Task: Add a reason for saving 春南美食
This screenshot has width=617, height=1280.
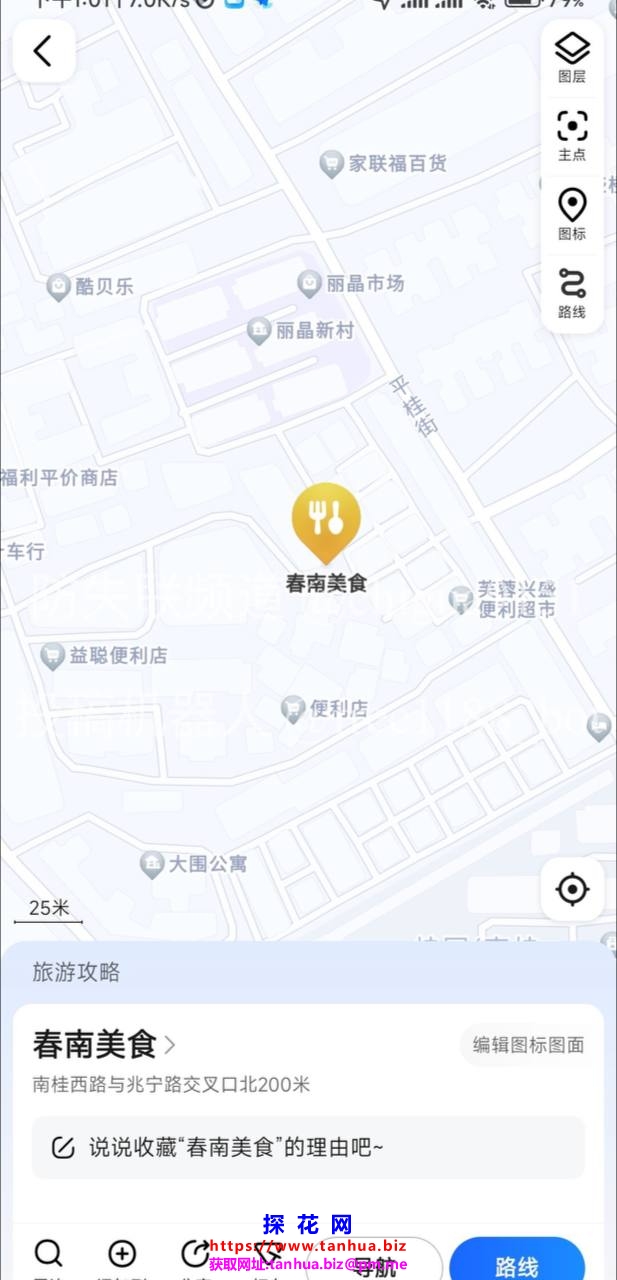Action: click(308, 1147)
